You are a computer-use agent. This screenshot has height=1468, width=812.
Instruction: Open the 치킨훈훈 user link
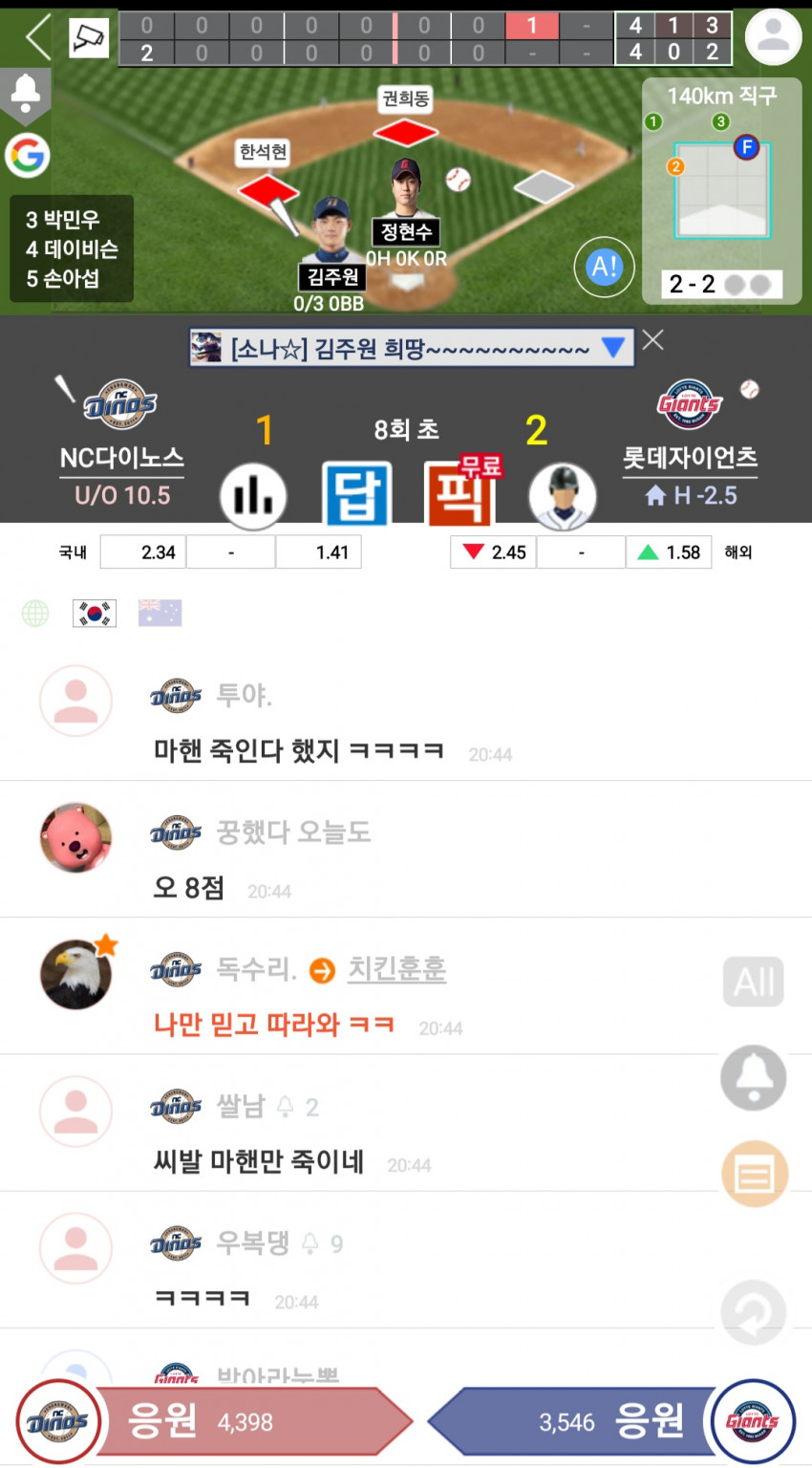pyautogui.click(x=396, y=969)
